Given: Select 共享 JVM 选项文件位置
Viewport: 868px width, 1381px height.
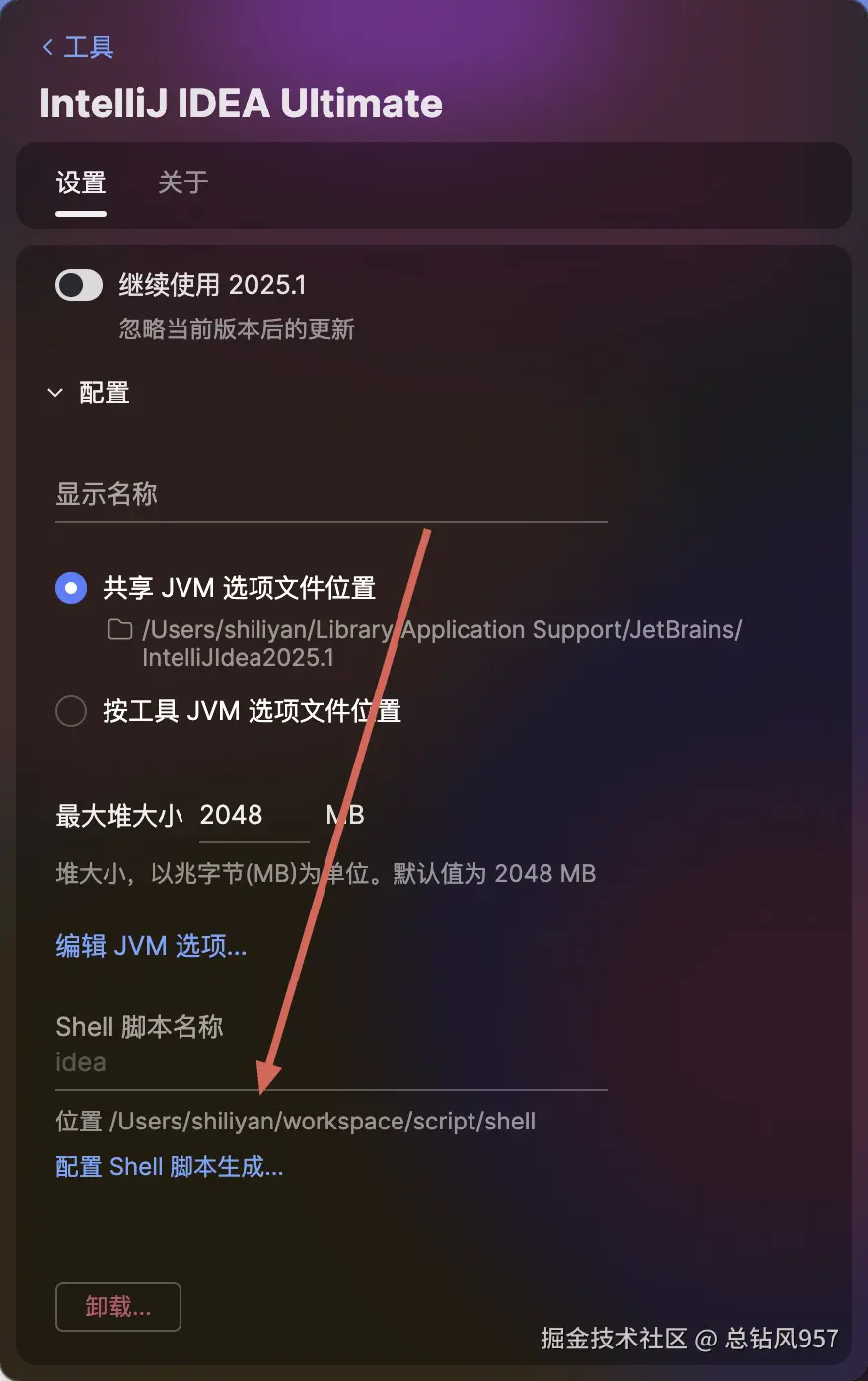Looking at the screenshot, I should 70,587.
